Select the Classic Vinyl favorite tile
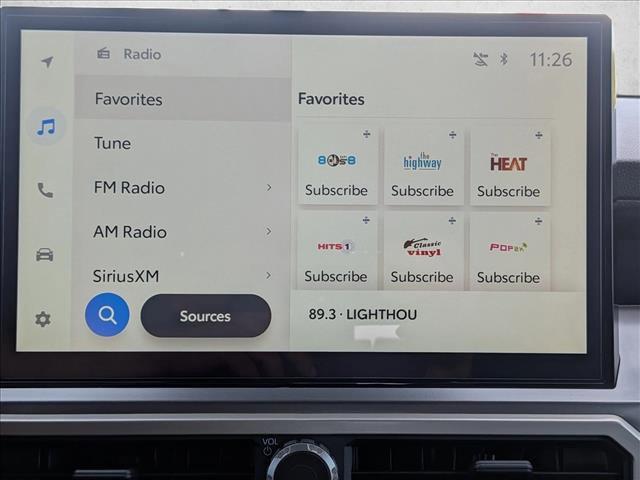This screenshot has height=480, width=640. pos(422,252)
